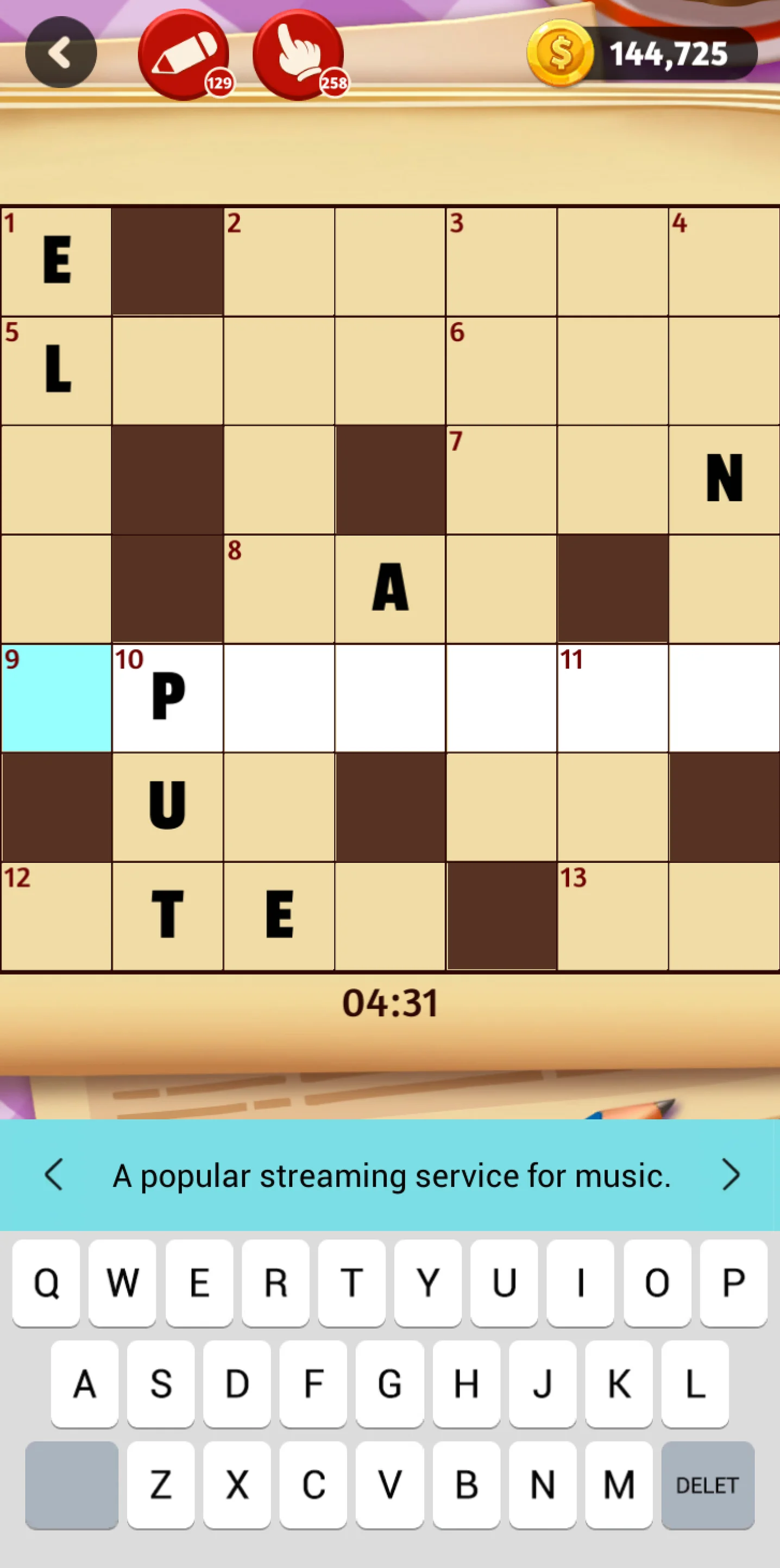Go back using the arrow button
780x1568 pixels.
point(60,53)
